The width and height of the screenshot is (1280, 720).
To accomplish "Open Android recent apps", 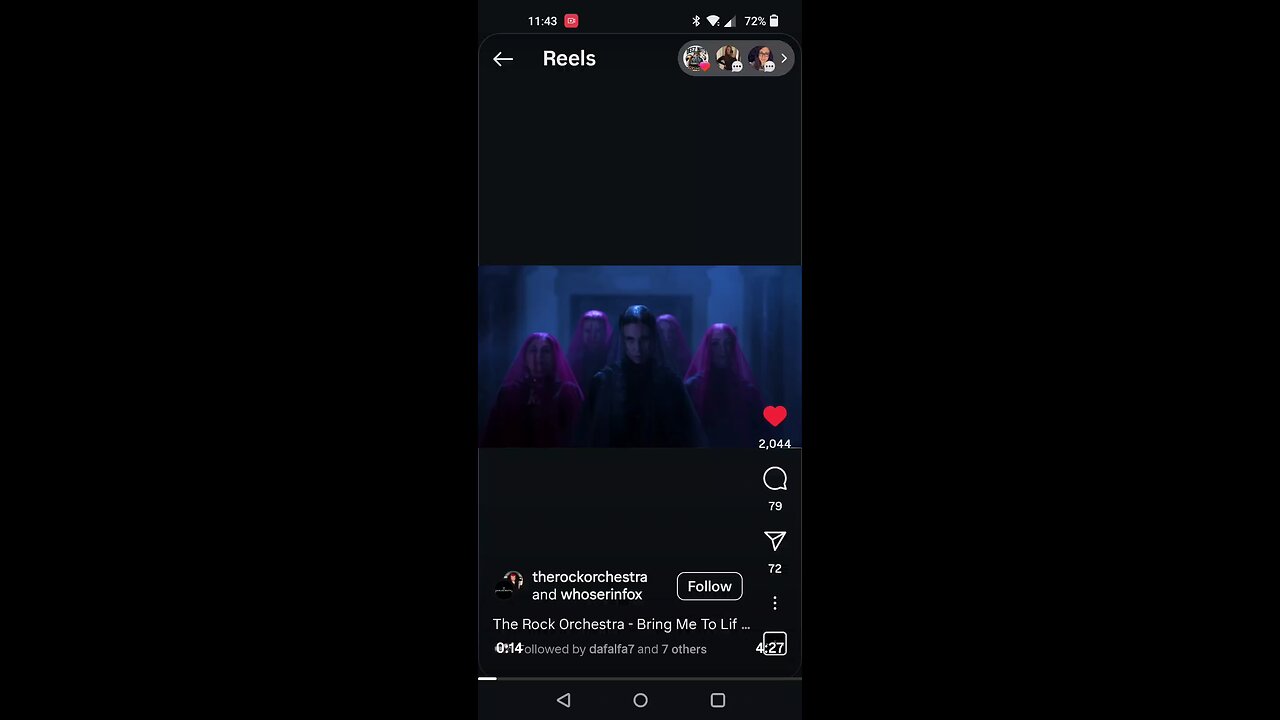I will click(x=718, y=700).
